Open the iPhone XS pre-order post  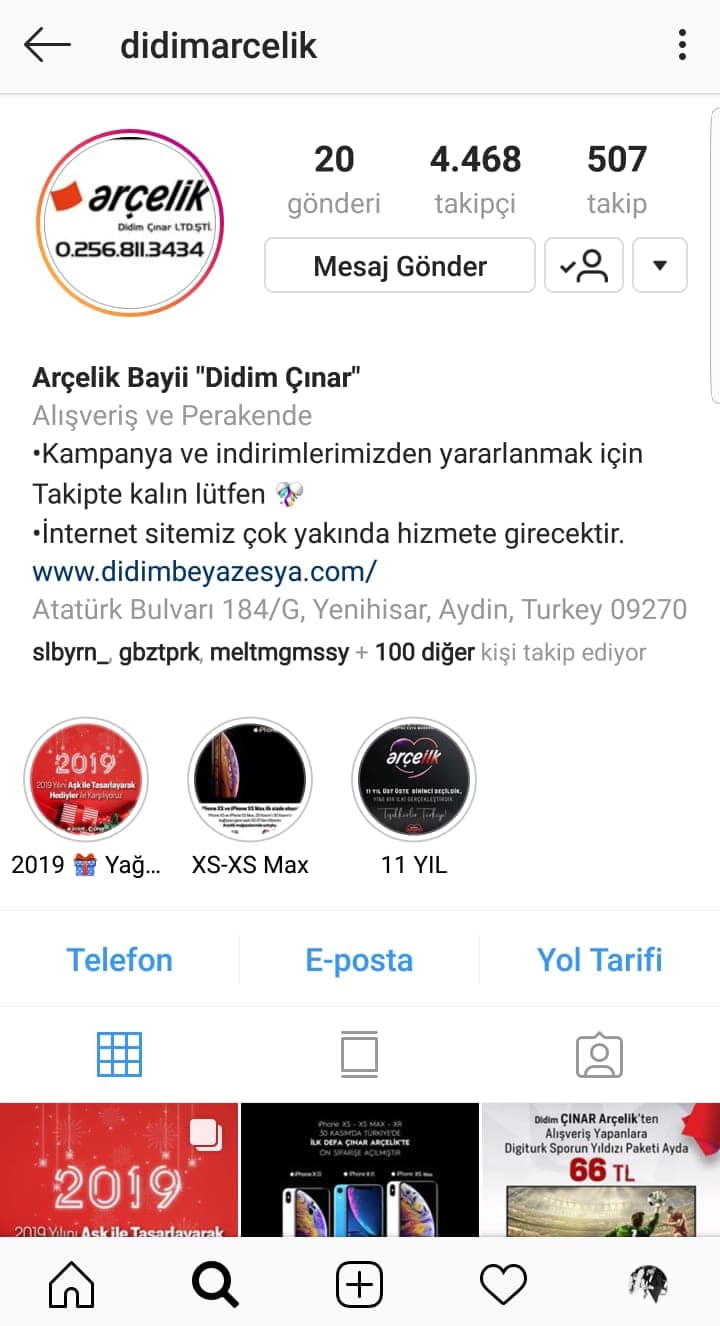tap(360, 1170)
